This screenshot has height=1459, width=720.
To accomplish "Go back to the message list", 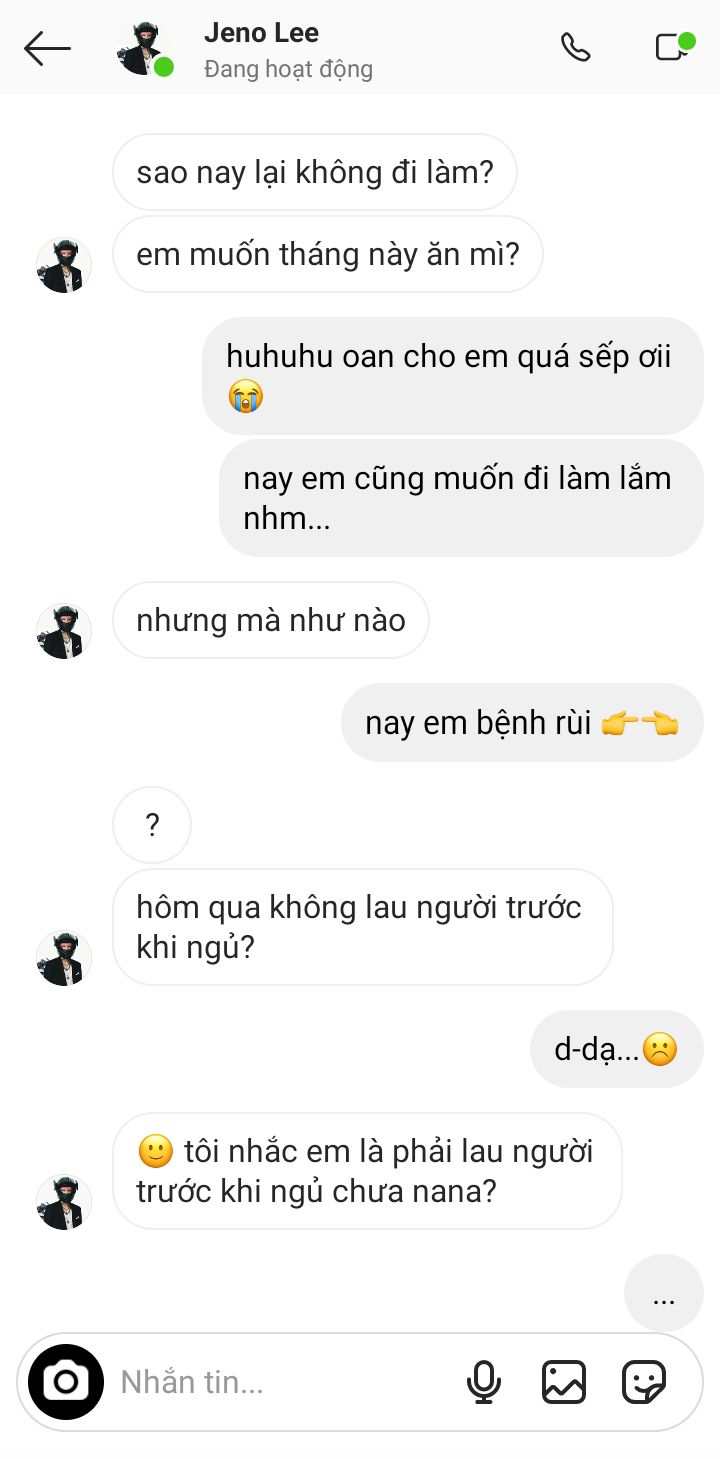I will pos(47,48).
